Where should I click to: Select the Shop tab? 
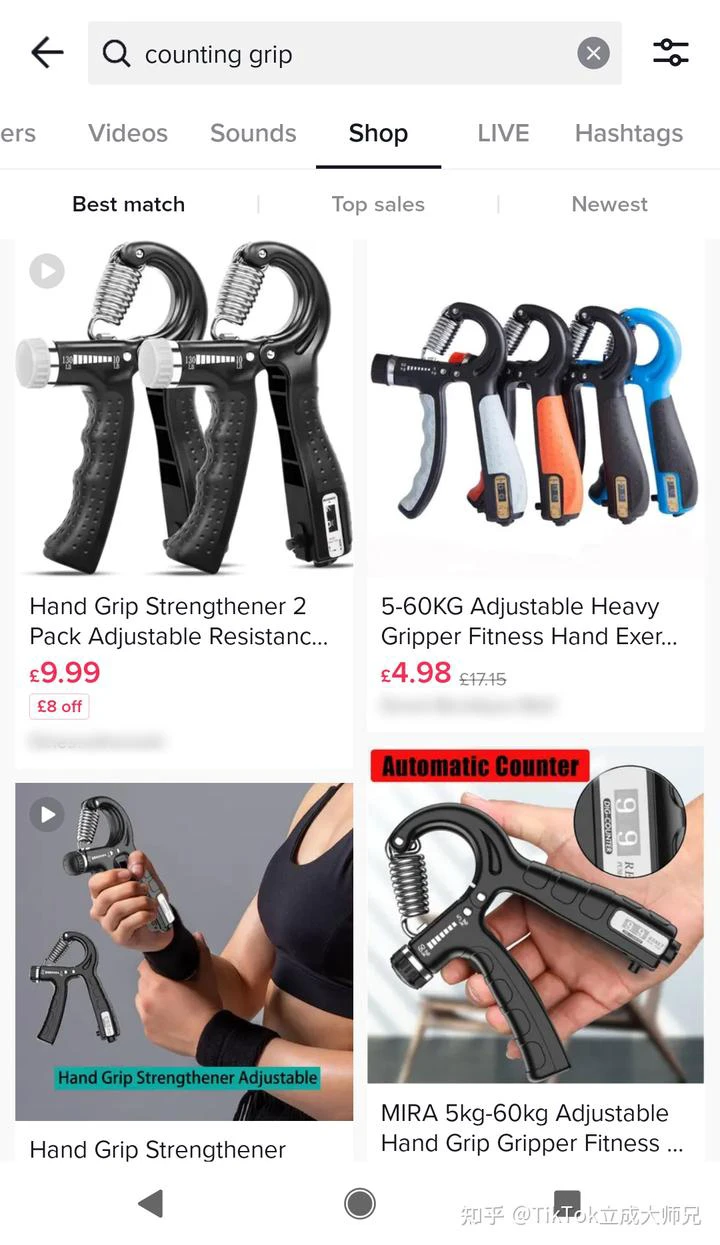point(378,133)
